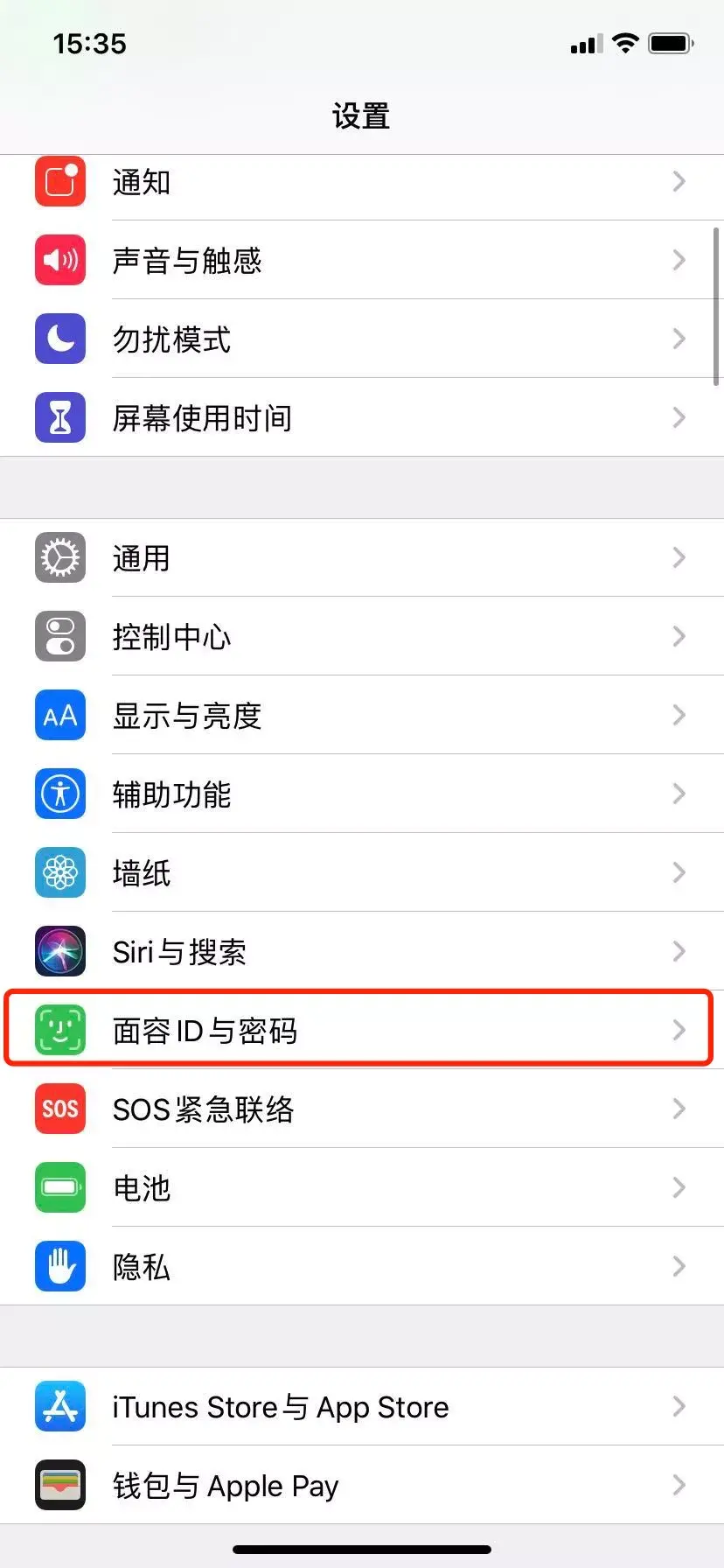Tap 面容ID与密码
724x1568 pixels.
362,1030
